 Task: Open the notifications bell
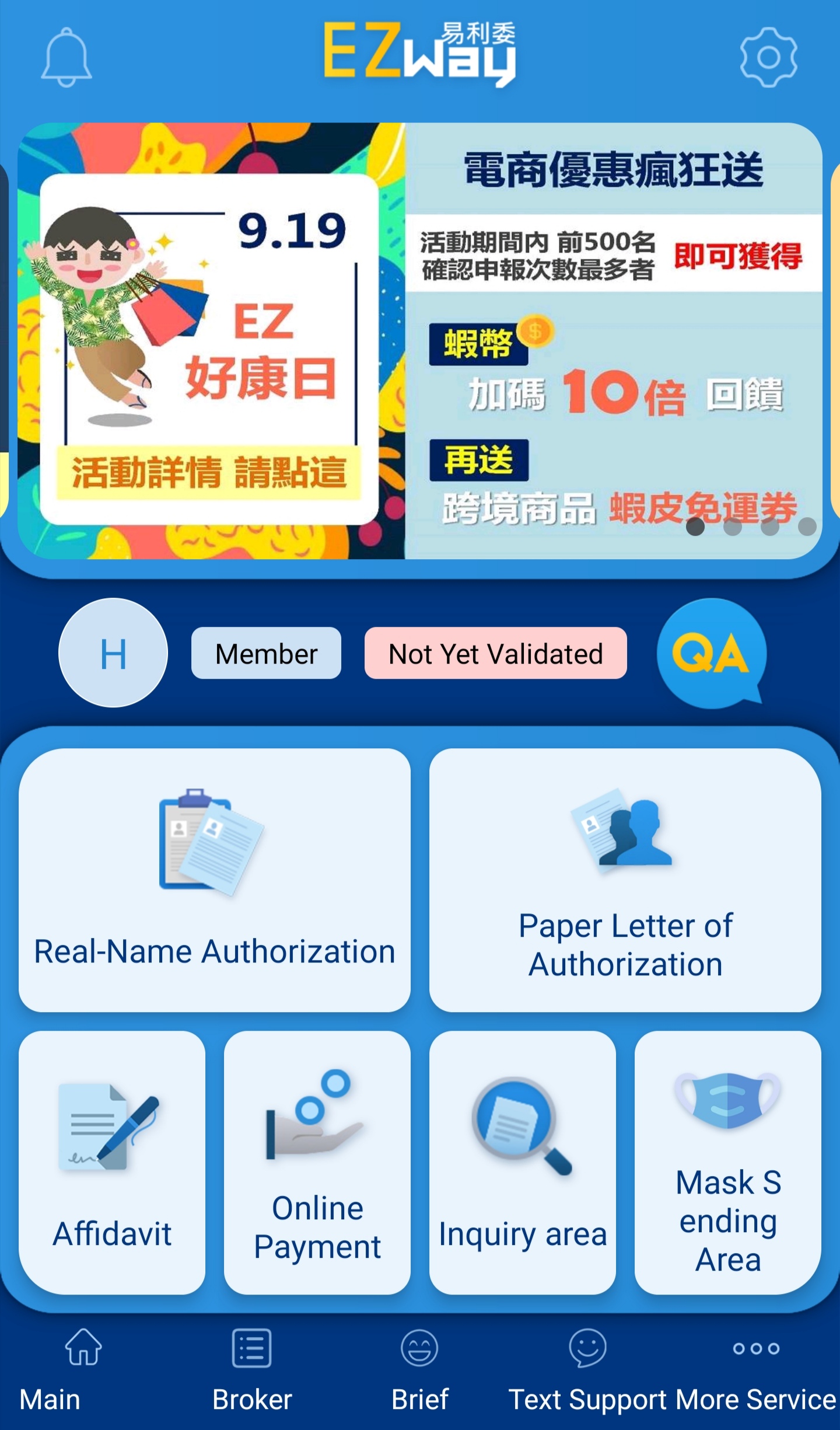(x=66, y=57)
